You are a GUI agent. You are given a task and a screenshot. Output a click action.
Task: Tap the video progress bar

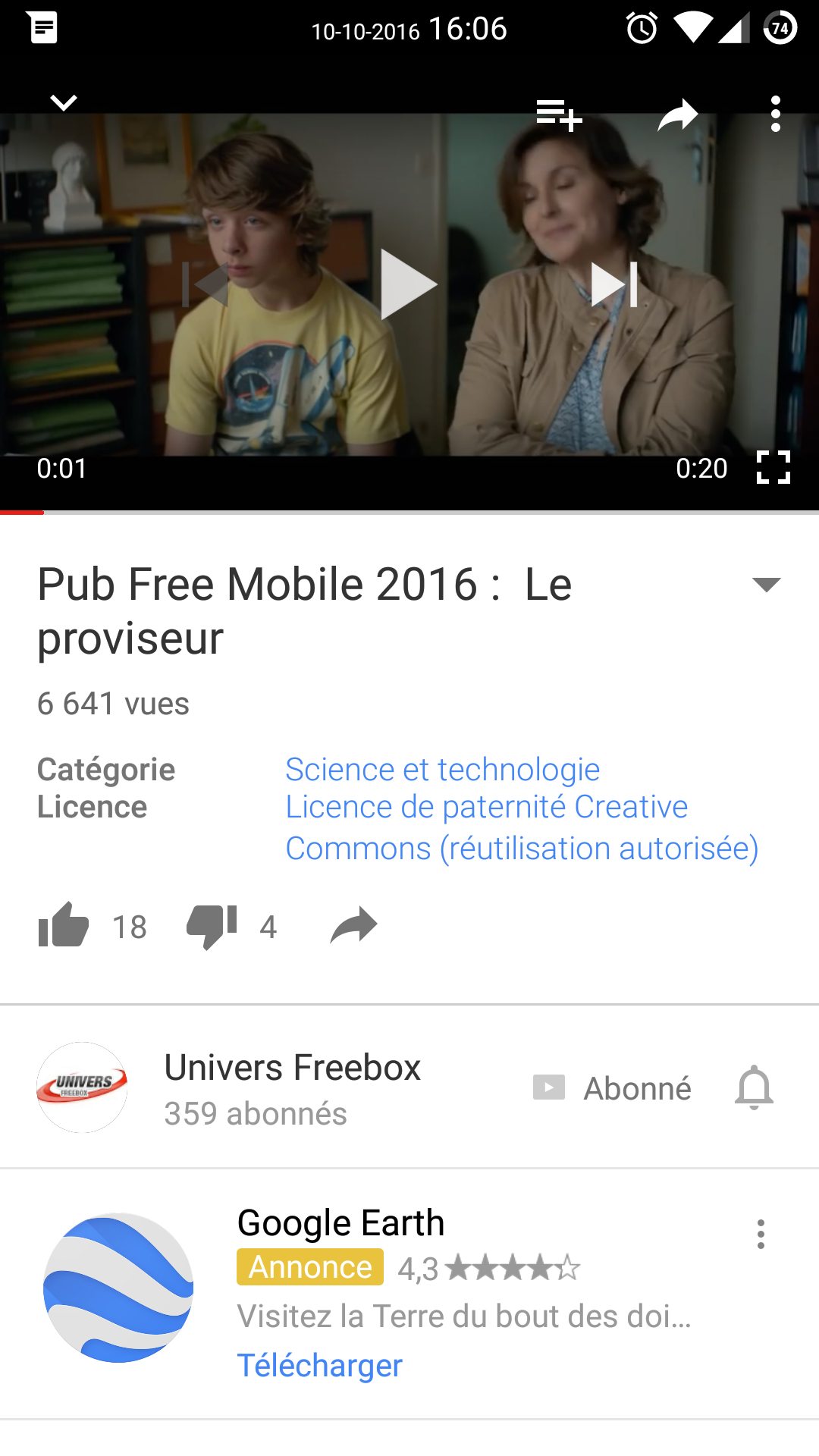tap(409, 513)
